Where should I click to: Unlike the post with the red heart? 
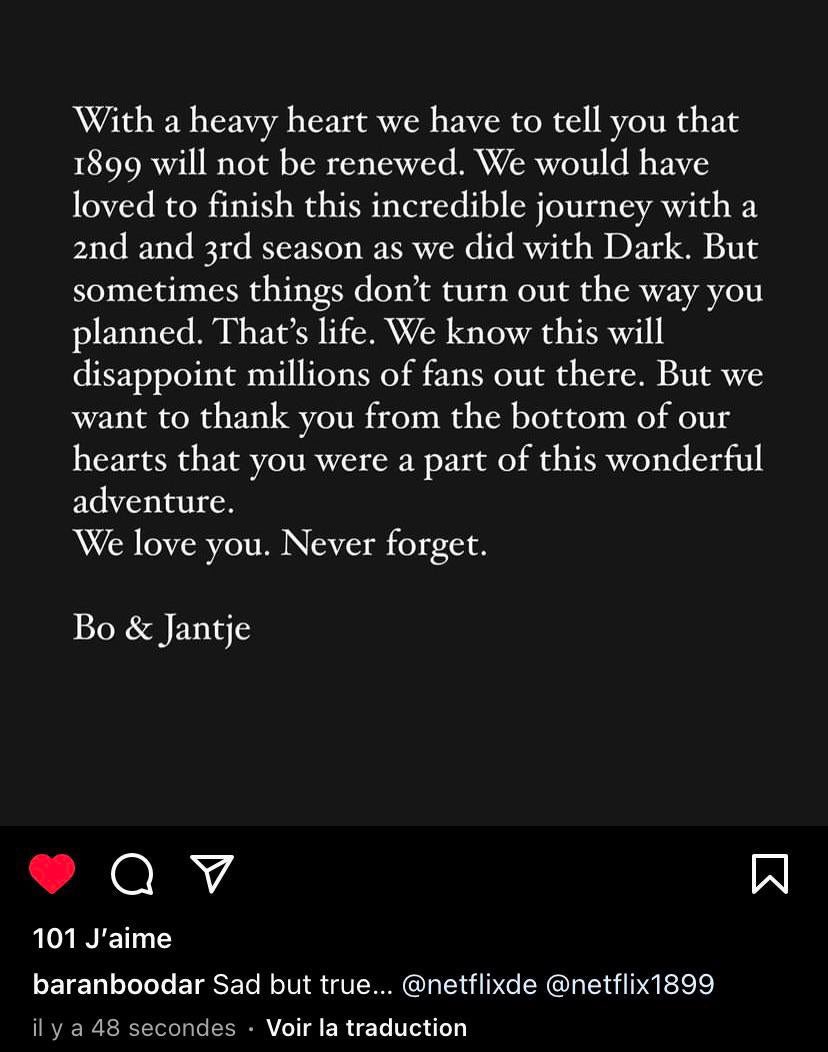tap(52, 874)
